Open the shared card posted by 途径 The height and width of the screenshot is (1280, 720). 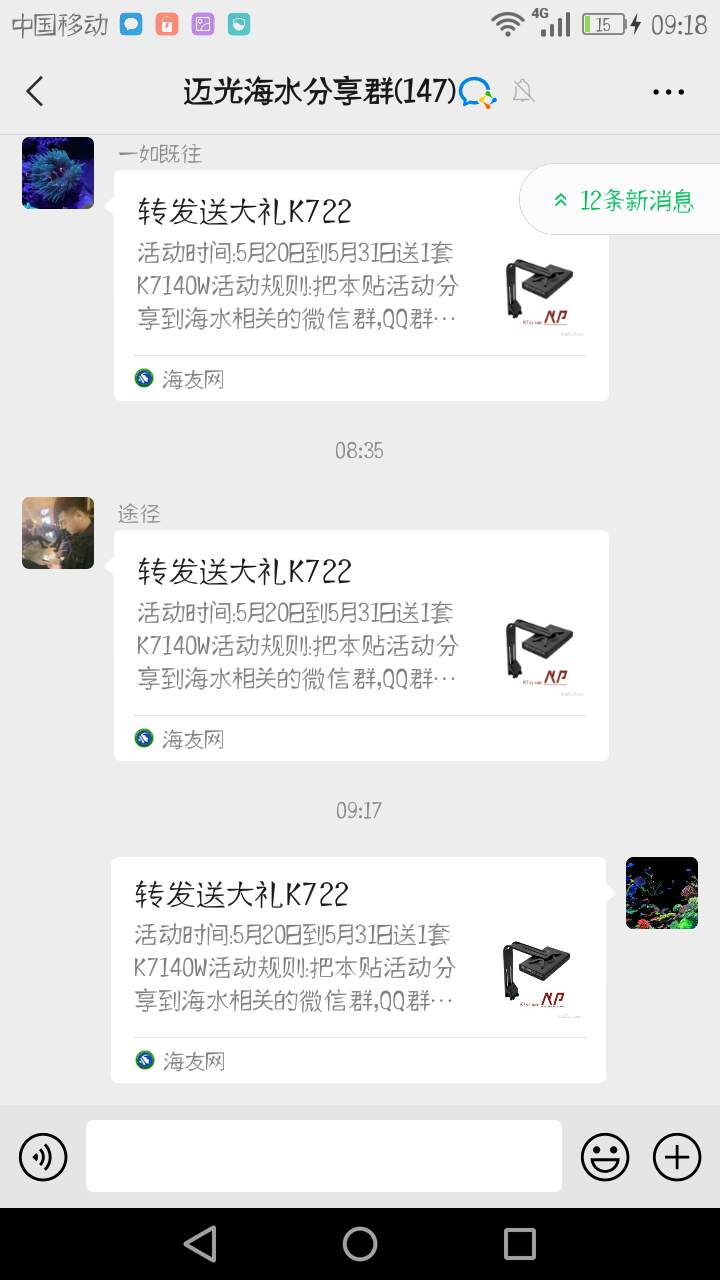(x=360, y=645)
